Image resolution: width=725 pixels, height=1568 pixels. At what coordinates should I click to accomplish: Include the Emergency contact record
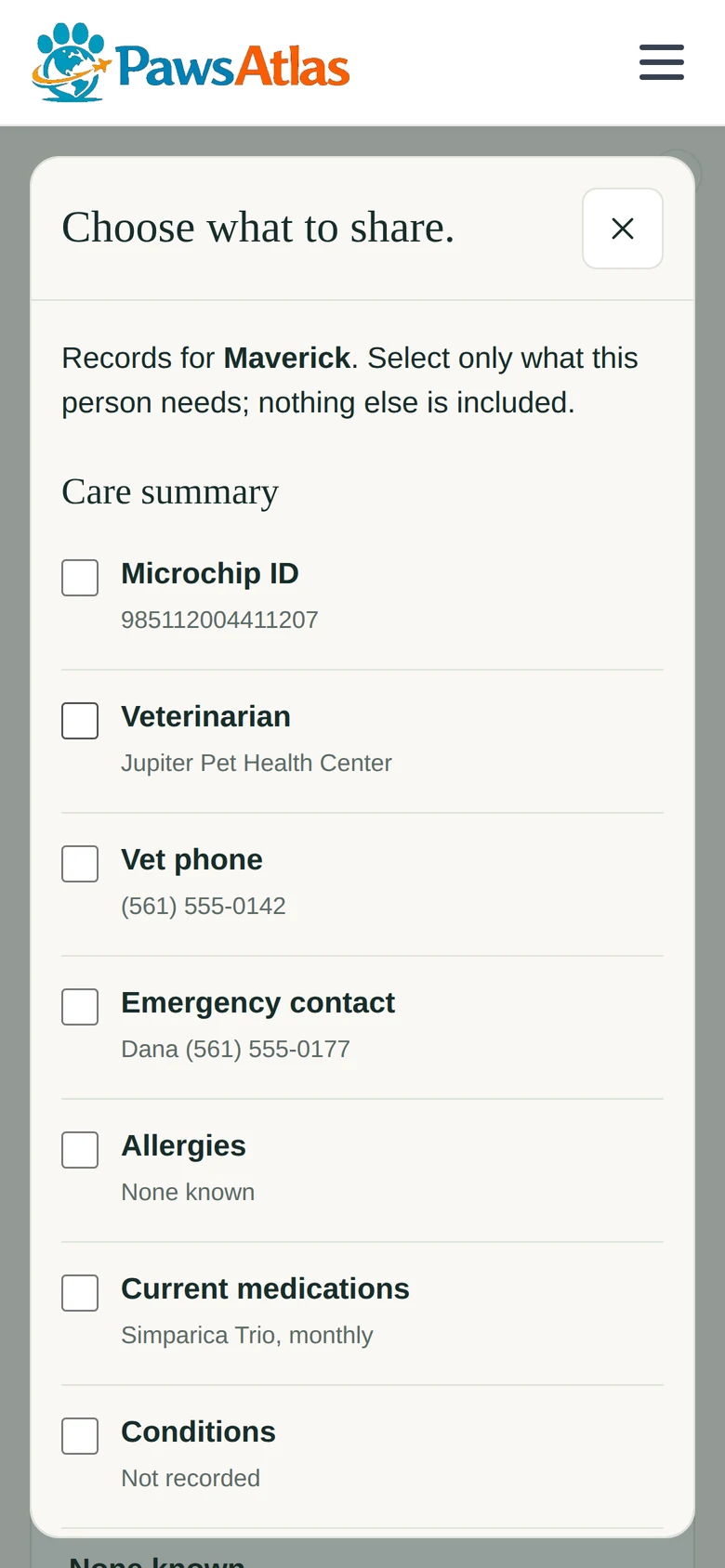tap(80, 1007)
